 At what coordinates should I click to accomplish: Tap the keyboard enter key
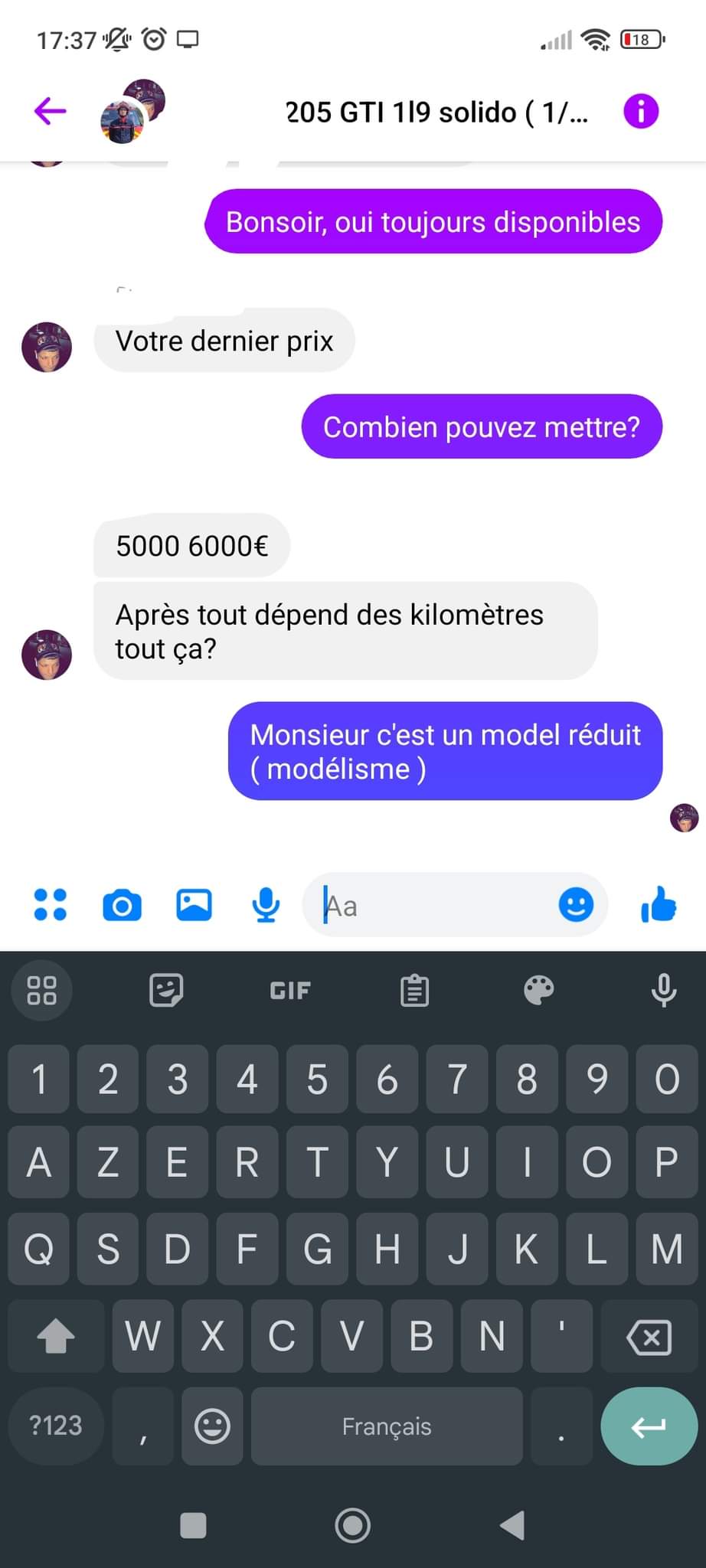(x=649, y=1426)
